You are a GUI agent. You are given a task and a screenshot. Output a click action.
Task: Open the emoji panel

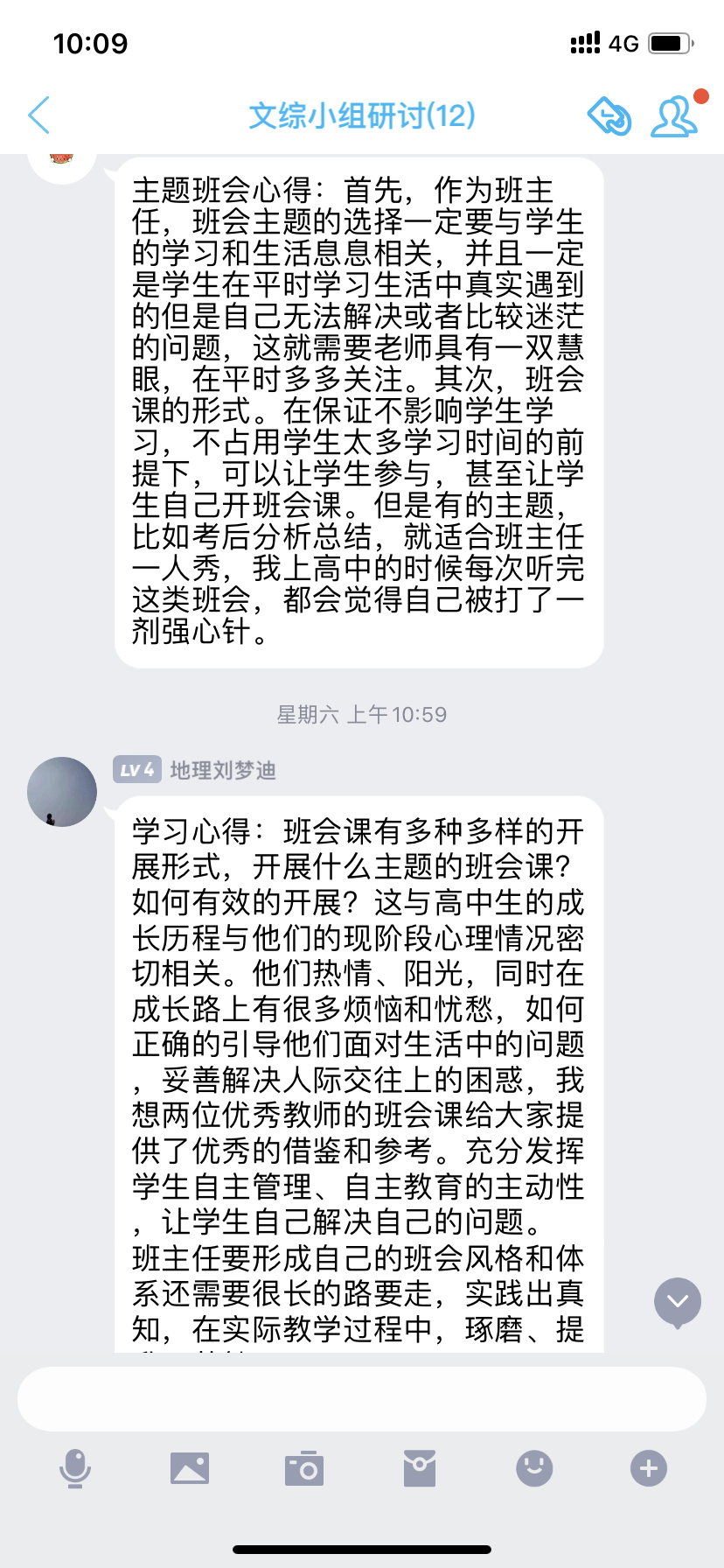point(534,1468)
